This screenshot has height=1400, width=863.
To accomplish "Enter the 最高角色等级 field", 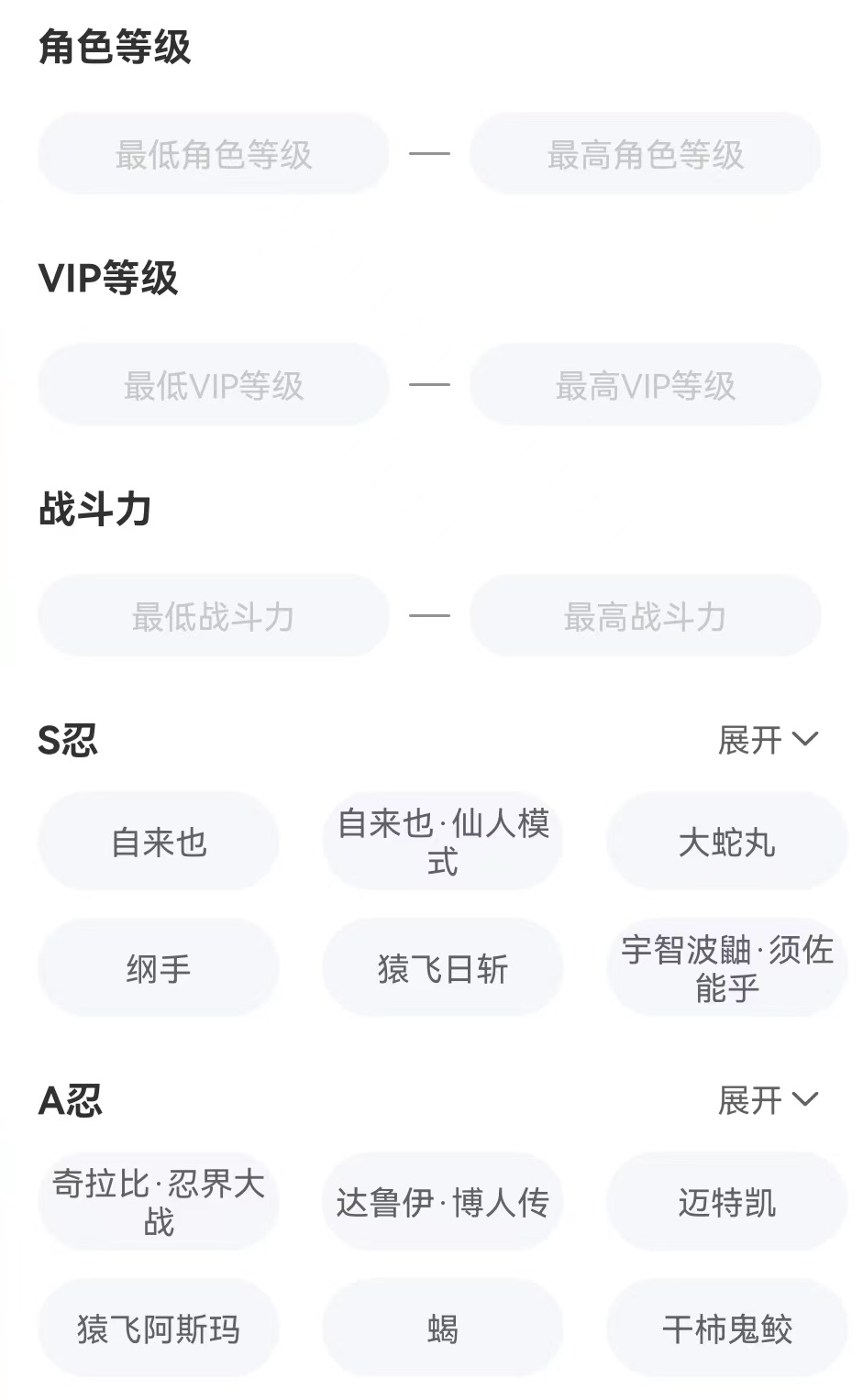I will coord(645,154).
